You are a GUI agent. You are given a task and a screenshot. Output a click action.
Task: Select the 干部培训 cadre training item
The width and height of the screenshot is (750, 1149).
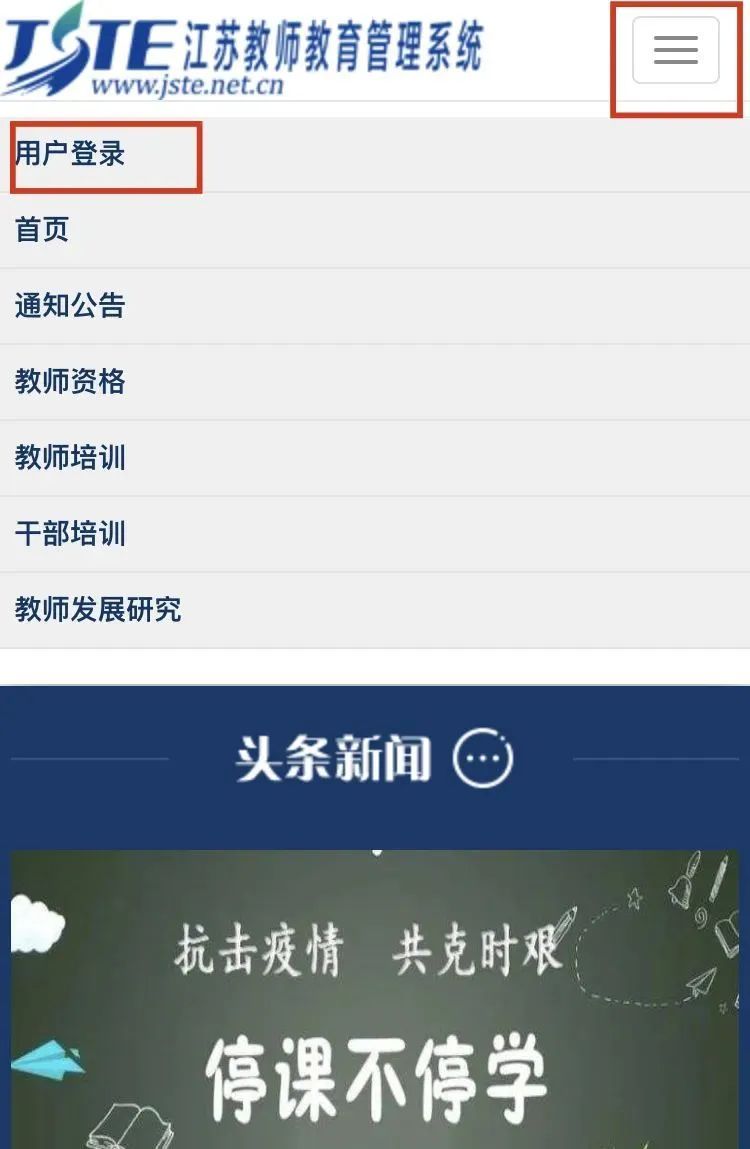pyautogui.click(x=70, y=534)
